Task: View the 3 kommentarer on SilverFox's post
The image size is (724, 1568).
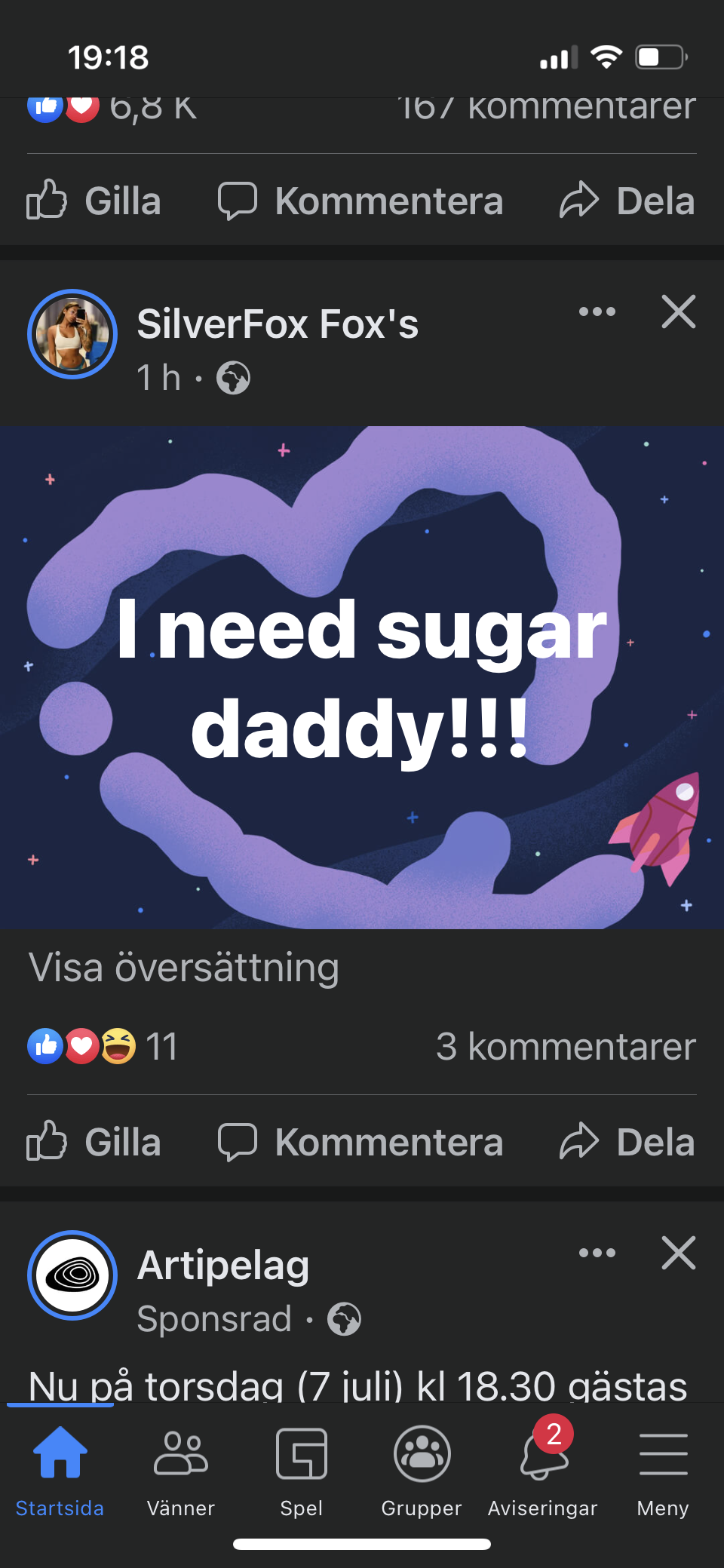Action: (x=566, y=1047)
